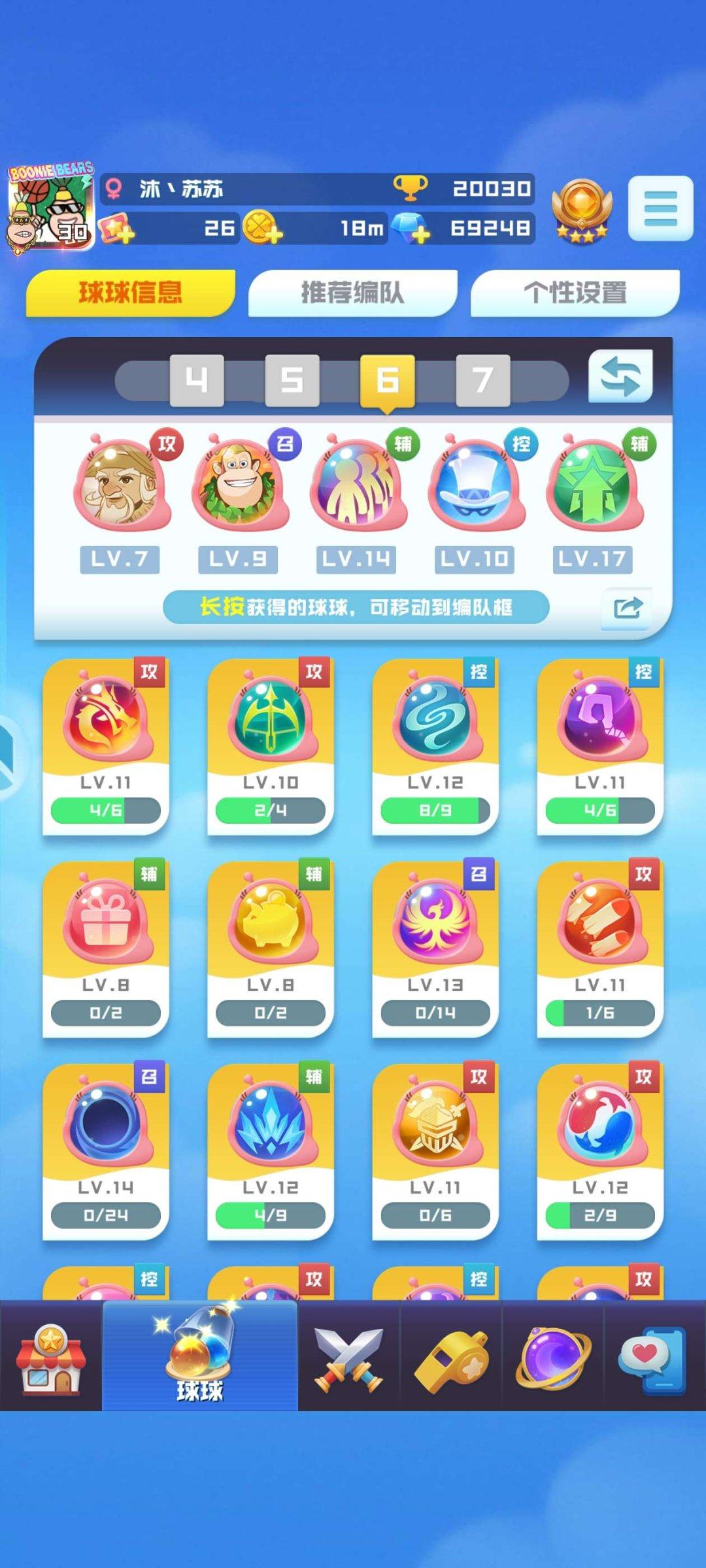The image size is (706, 1568).
Task: Select team slot 5
Action: [292, 380]
